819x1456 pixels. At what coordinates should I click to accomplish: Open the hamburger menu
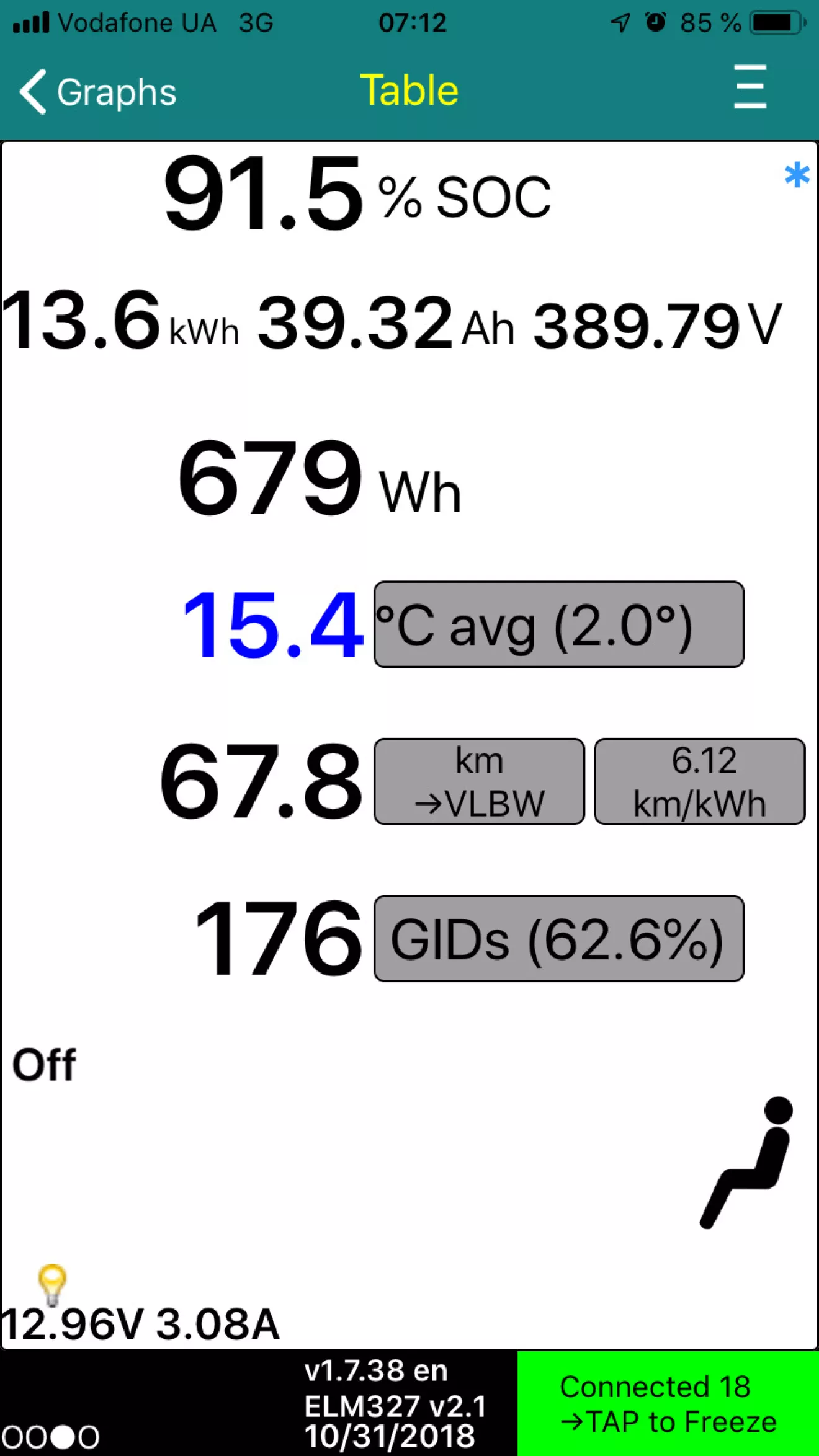750,87
